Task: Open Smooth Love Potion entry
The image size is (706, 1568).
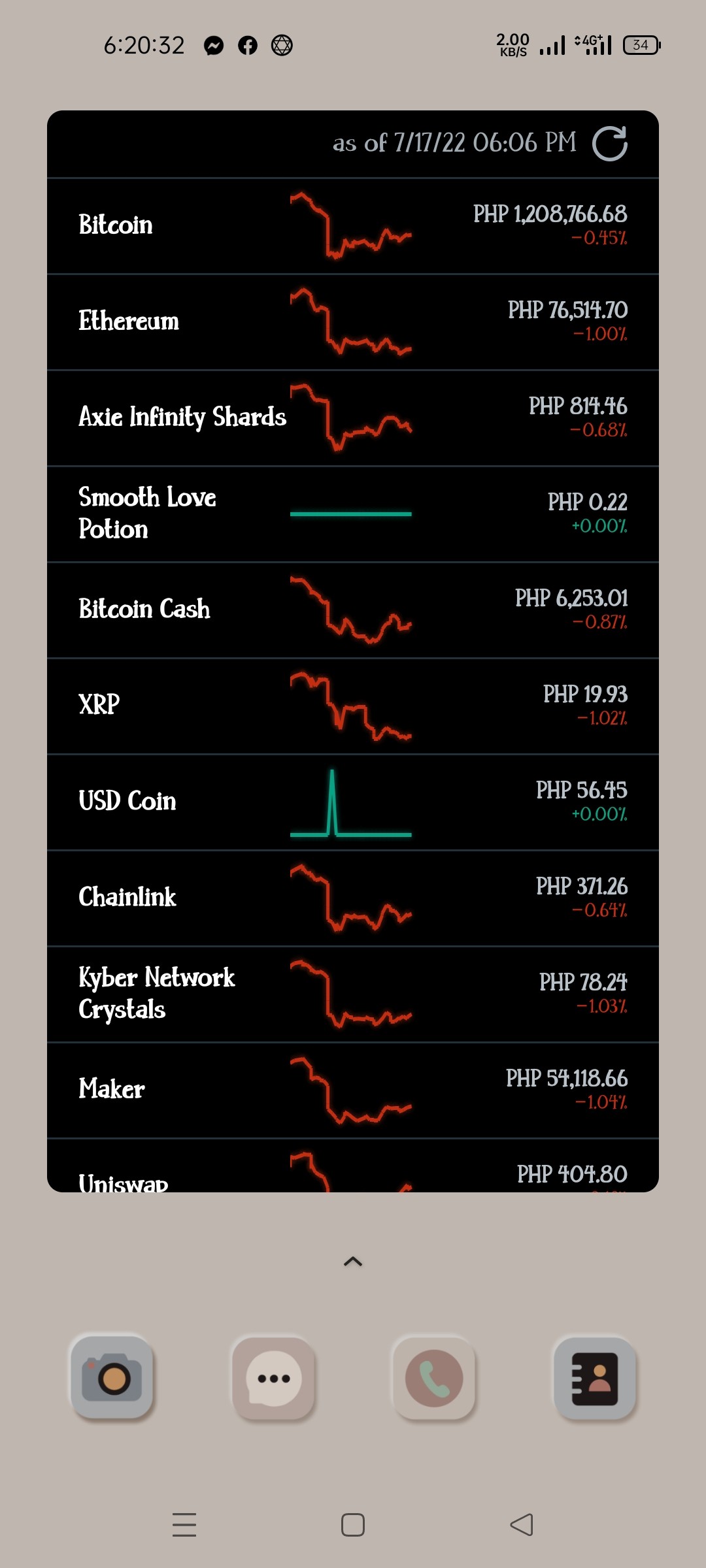Action: pos(353,514)
